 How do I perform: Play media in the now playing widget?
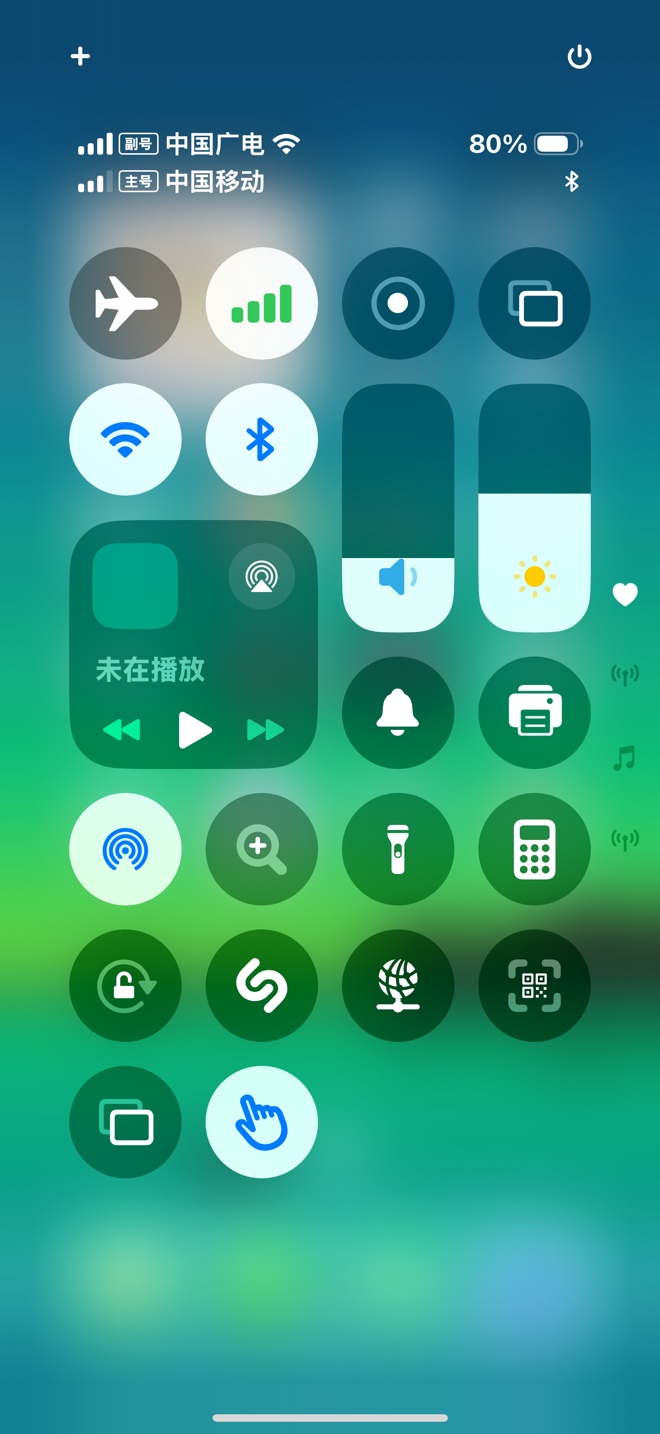[194, 730]
